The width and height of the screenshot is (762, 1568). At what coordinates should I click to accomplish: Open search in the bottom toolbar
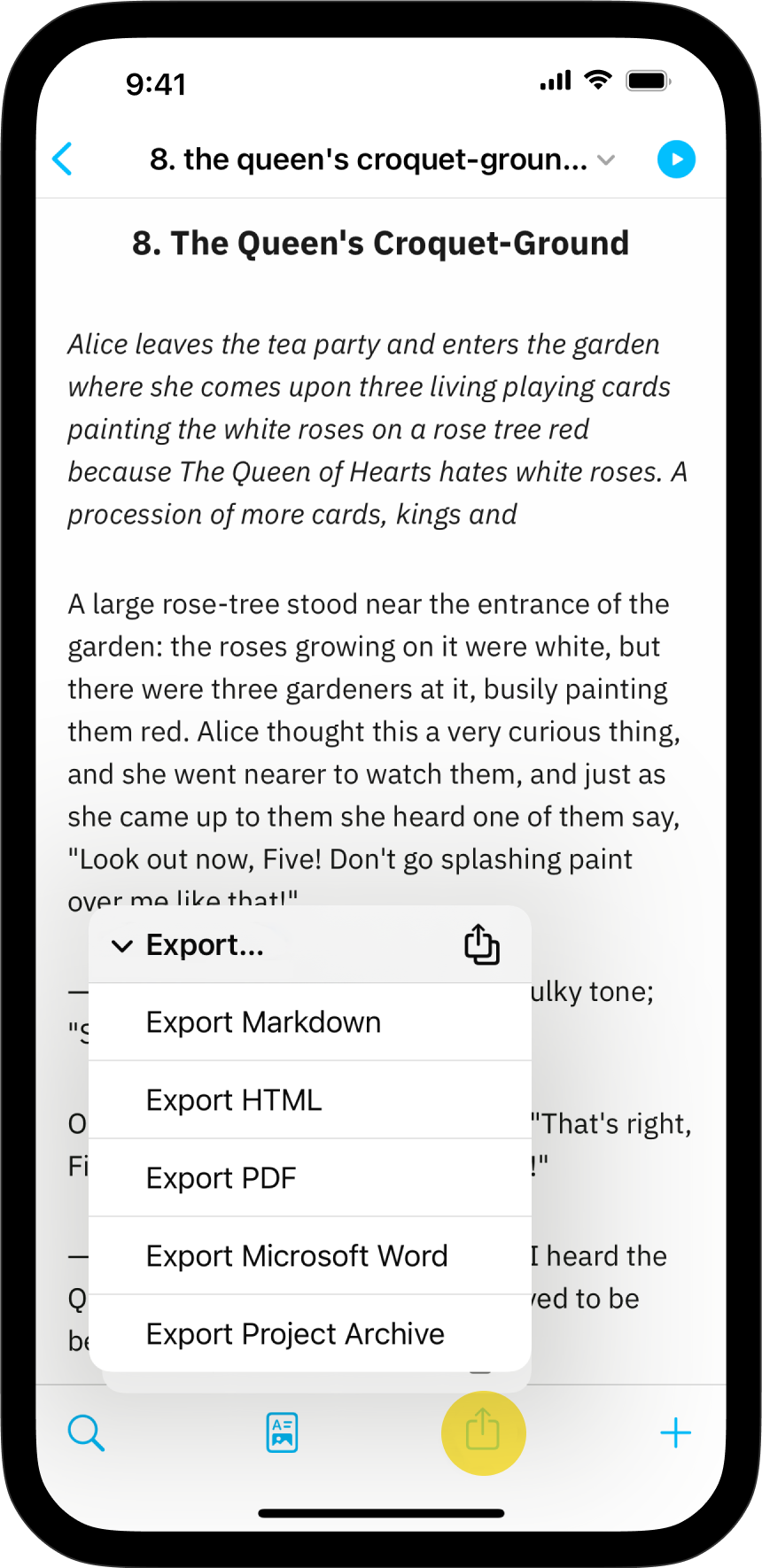pyautogui.click(x=86, y=1432)
